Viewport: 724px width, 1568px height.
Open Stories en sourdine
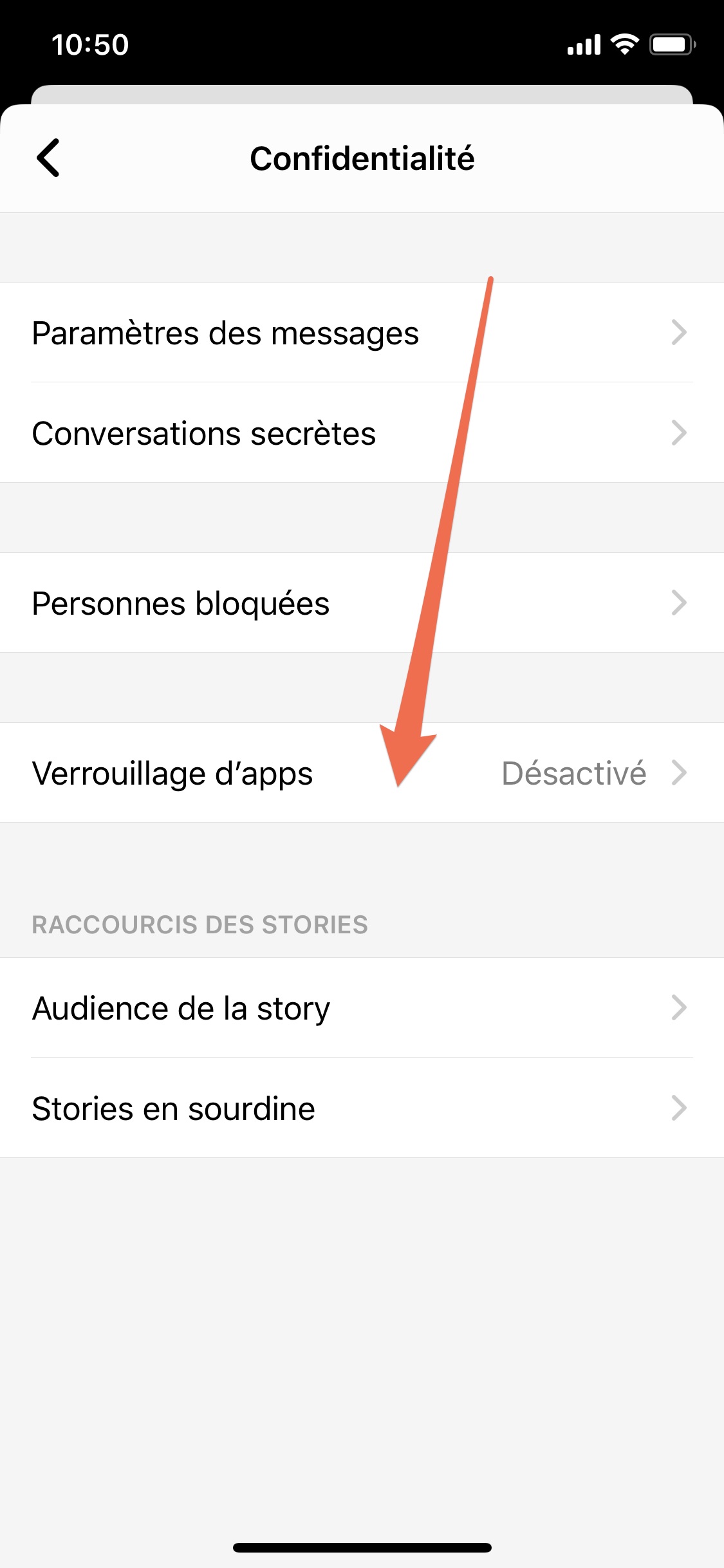362,1108
